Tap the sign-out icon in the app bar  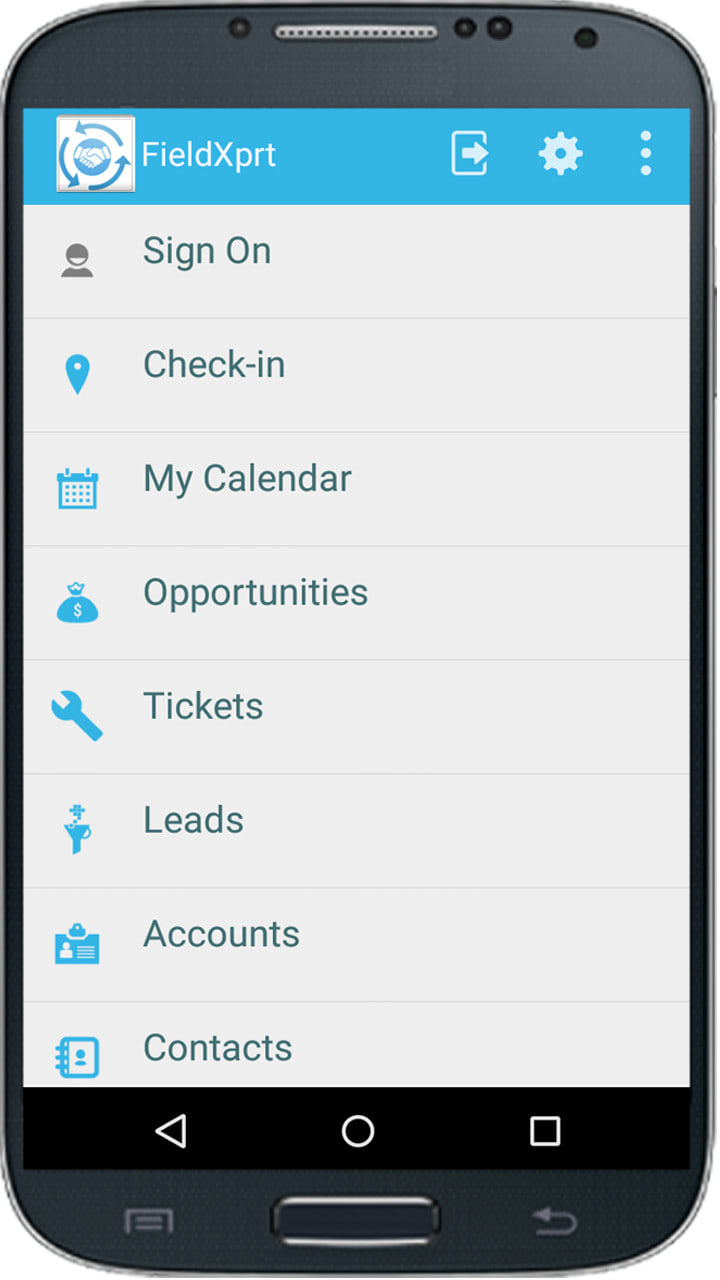click(x=470, y=154)
